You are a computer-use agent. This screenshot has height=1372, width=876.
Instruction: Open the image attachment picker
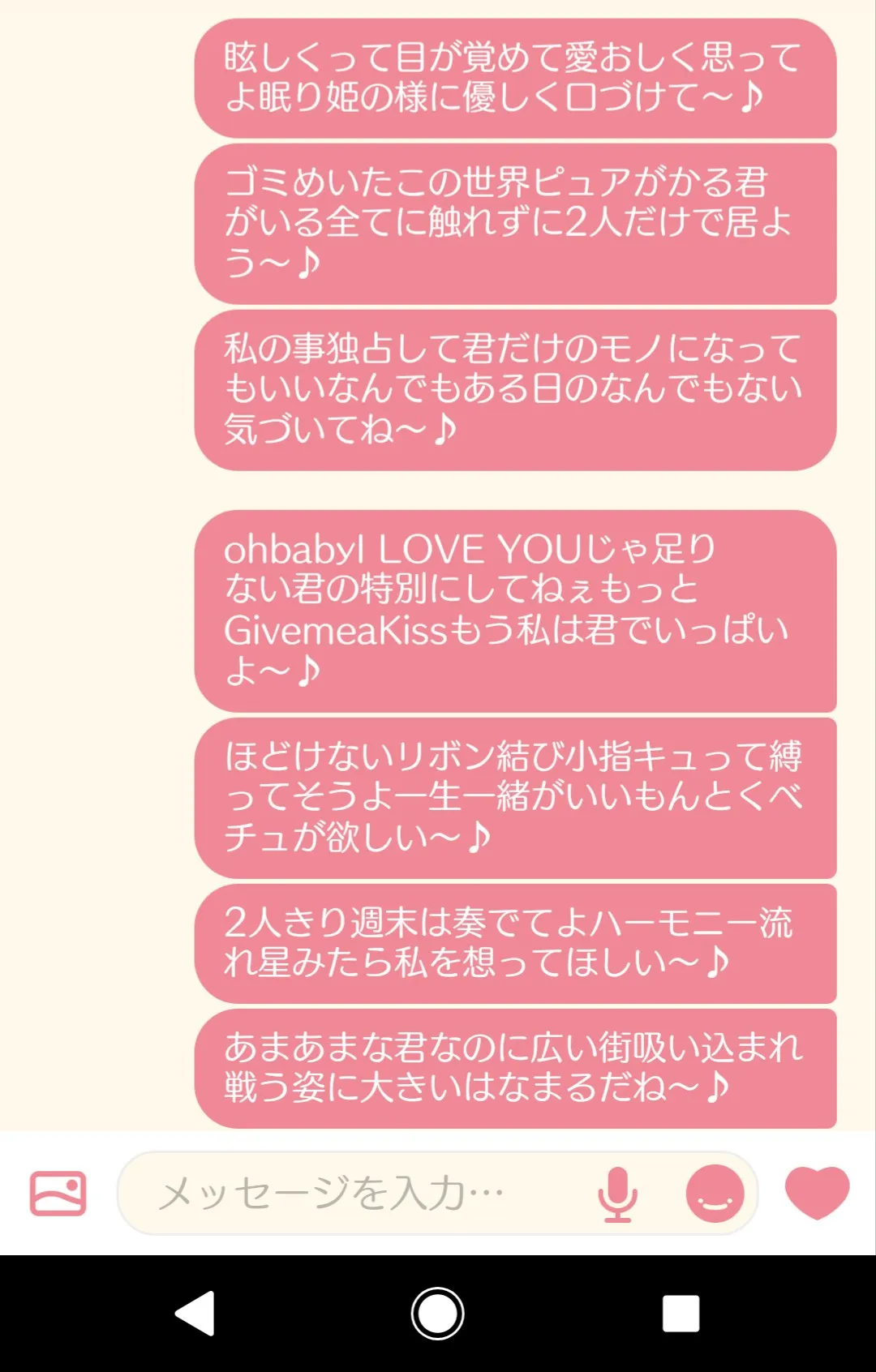tap(58, 1193)
